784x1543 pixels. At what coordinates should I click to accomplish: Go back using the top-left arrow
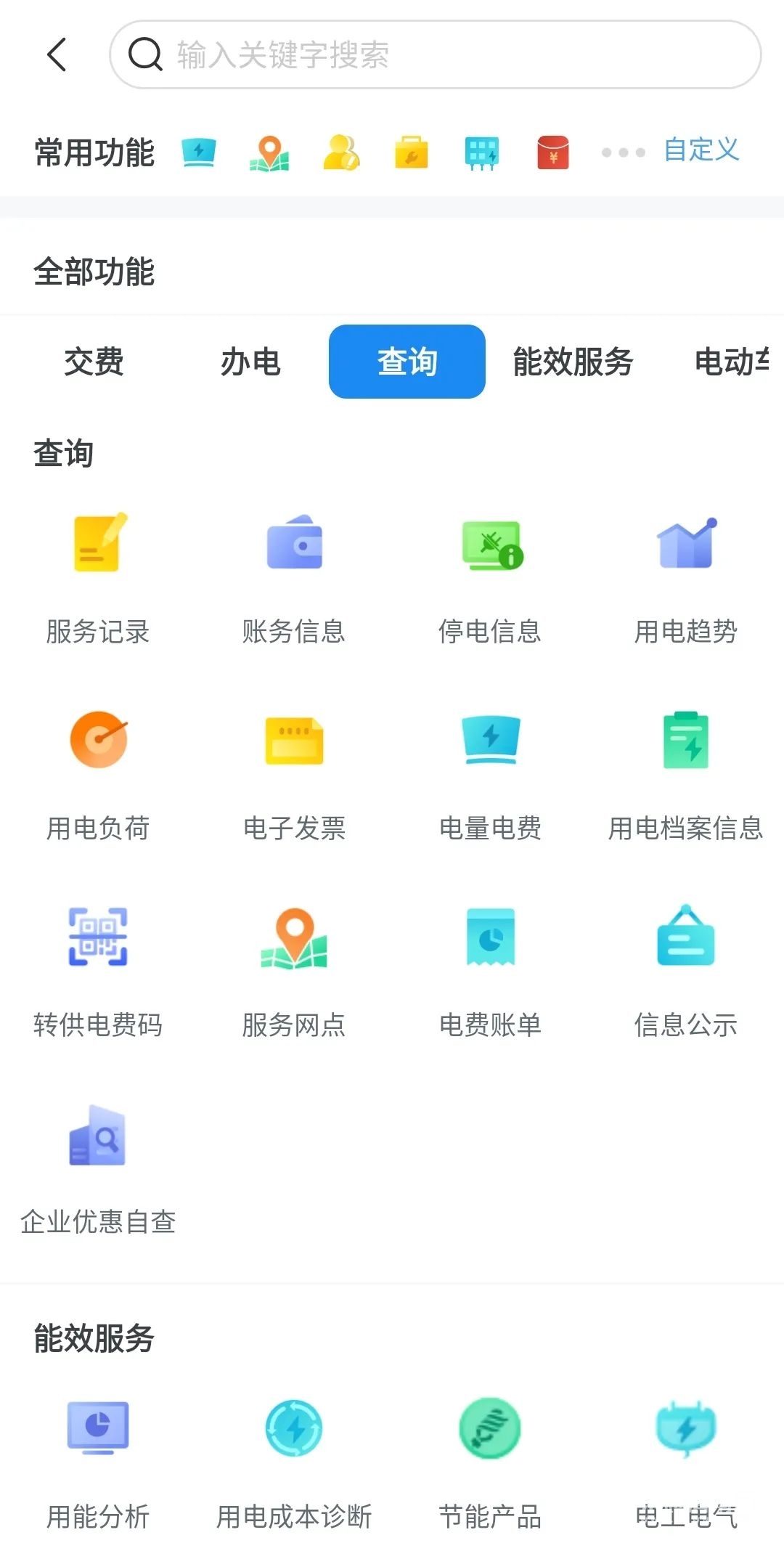57,54
